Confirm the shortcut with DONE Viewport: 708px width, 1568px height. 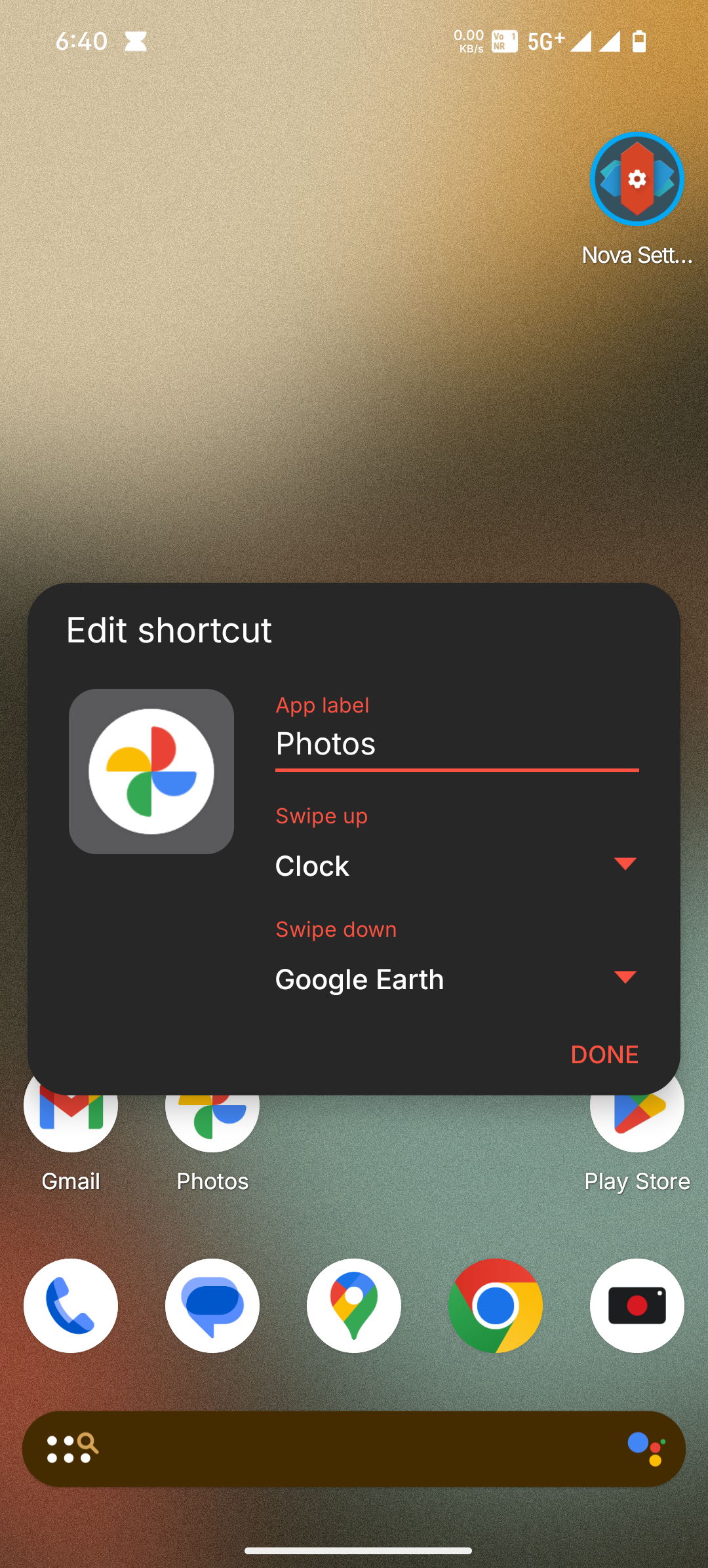[604, 1054]
